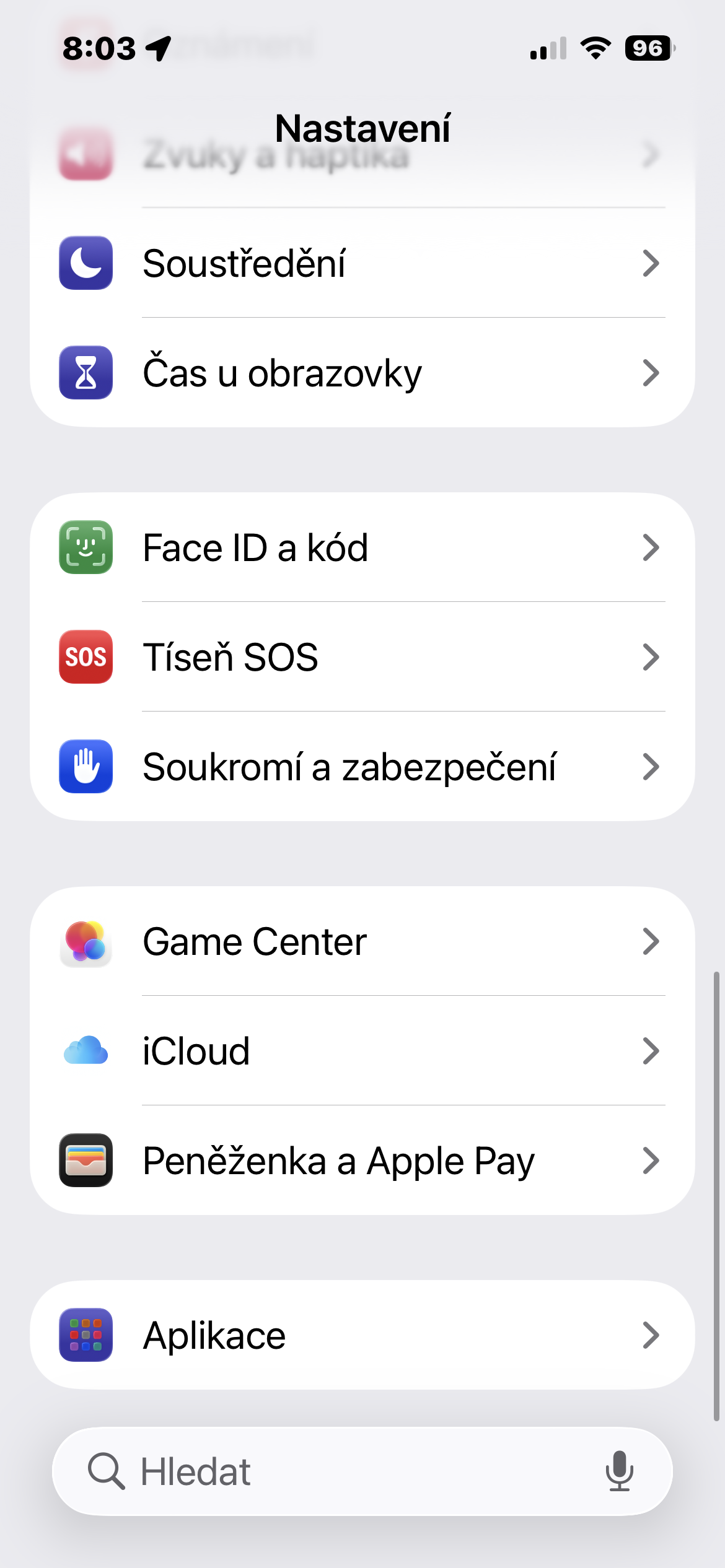The width and height of the screenshot is (725, 1568).
Task: Open Game Center settings
Action: tap(362, 941)
